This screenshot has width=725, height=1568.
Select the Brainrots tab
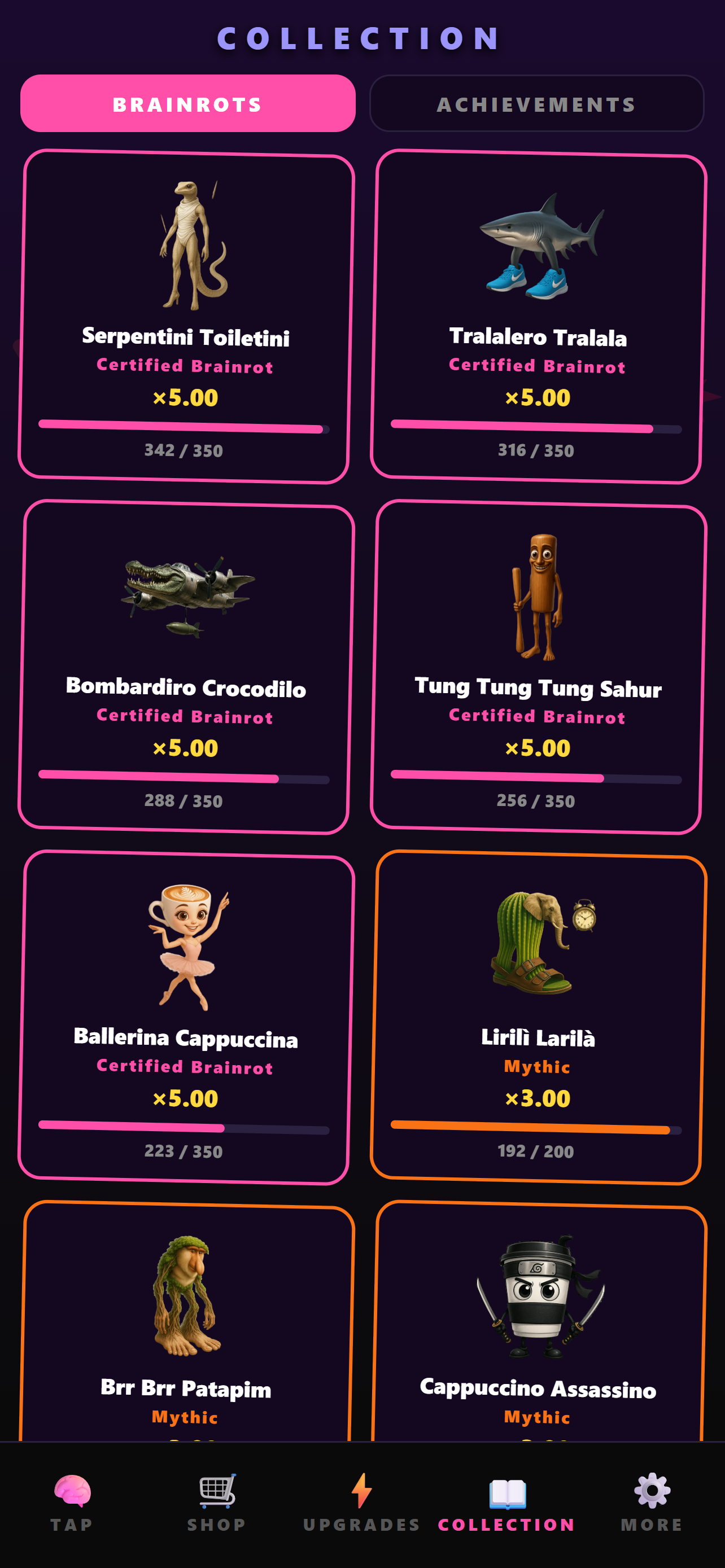tap(187, 103)
